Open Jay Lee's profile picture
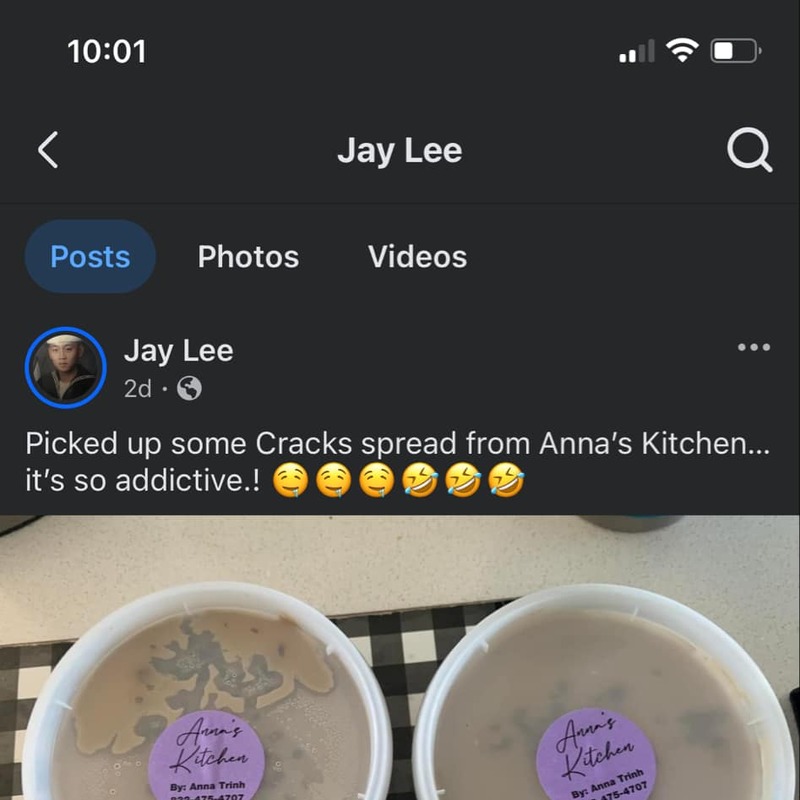Screen dimensions: 800x800 point(65,367)
